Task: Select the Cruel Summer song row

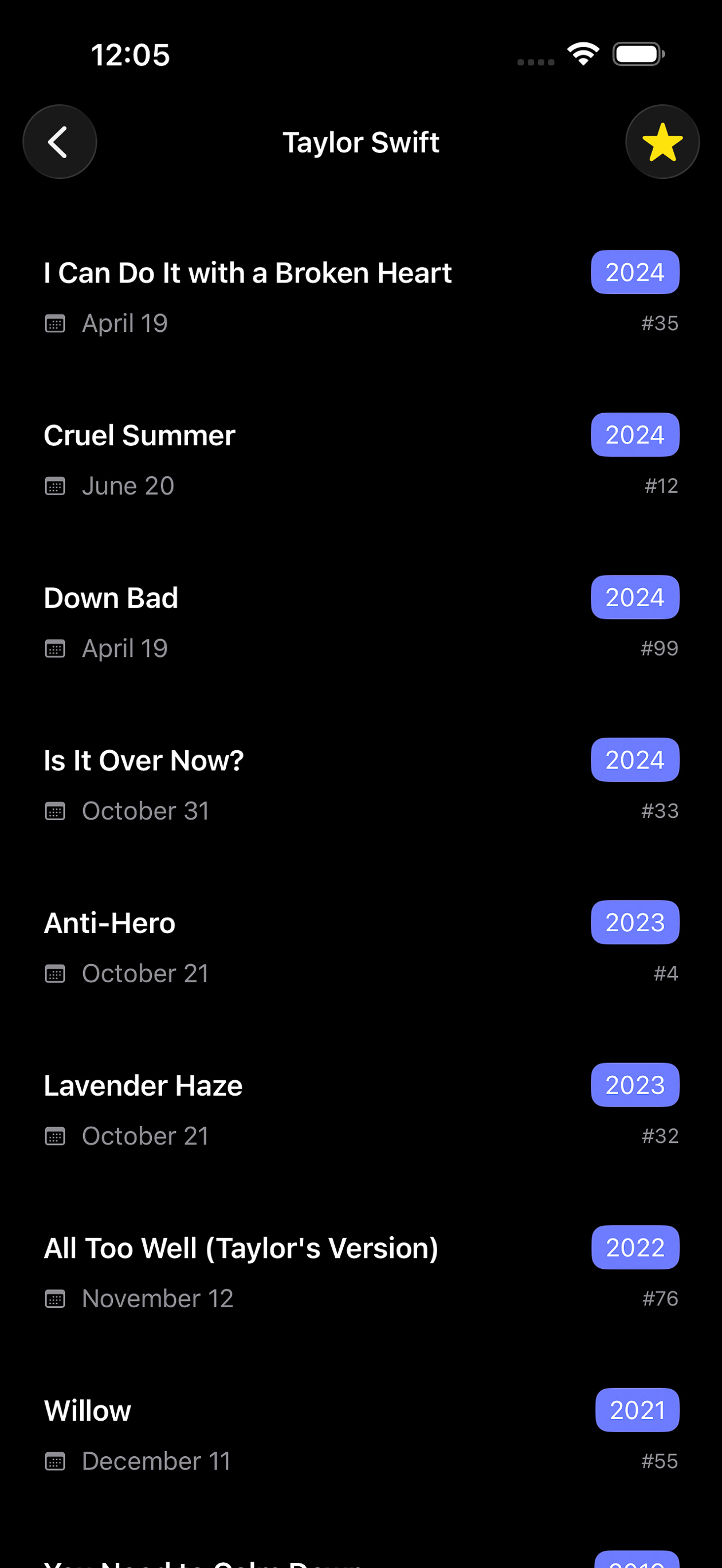Action: tap(140, 436)
